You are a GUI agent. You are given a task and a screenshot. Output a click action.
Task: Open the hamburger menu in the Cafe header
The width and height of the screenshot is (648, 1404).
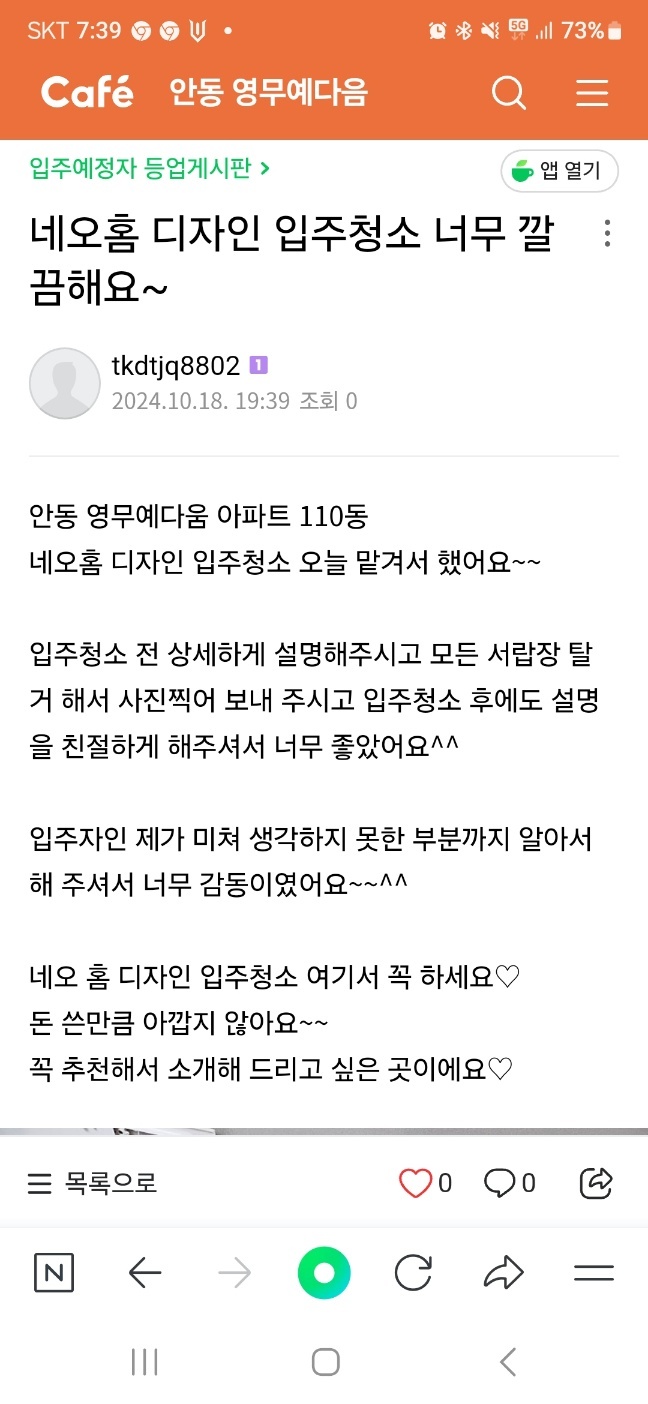pos(592,93)
